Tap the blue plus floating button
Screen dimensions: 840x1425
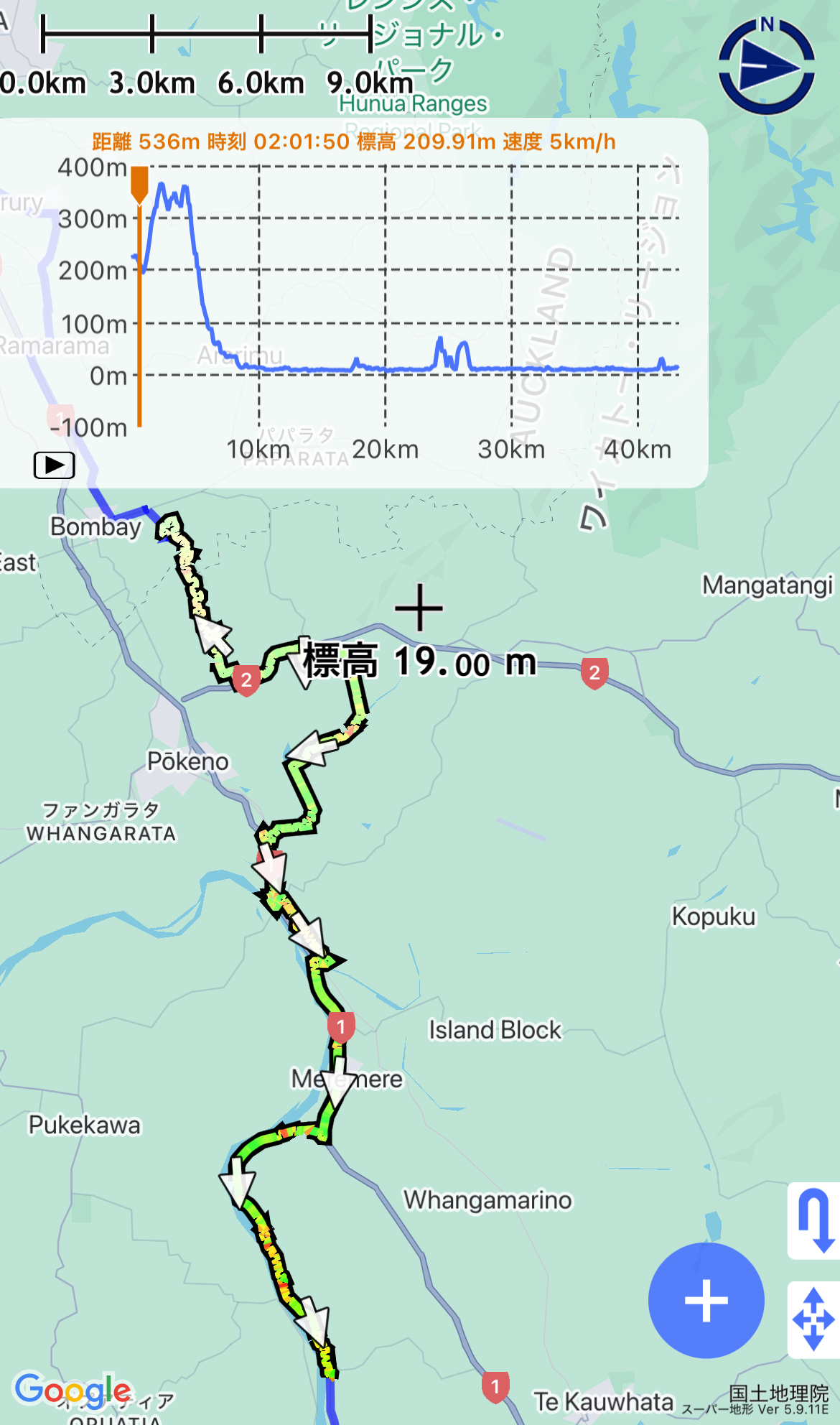(706, 1300)
